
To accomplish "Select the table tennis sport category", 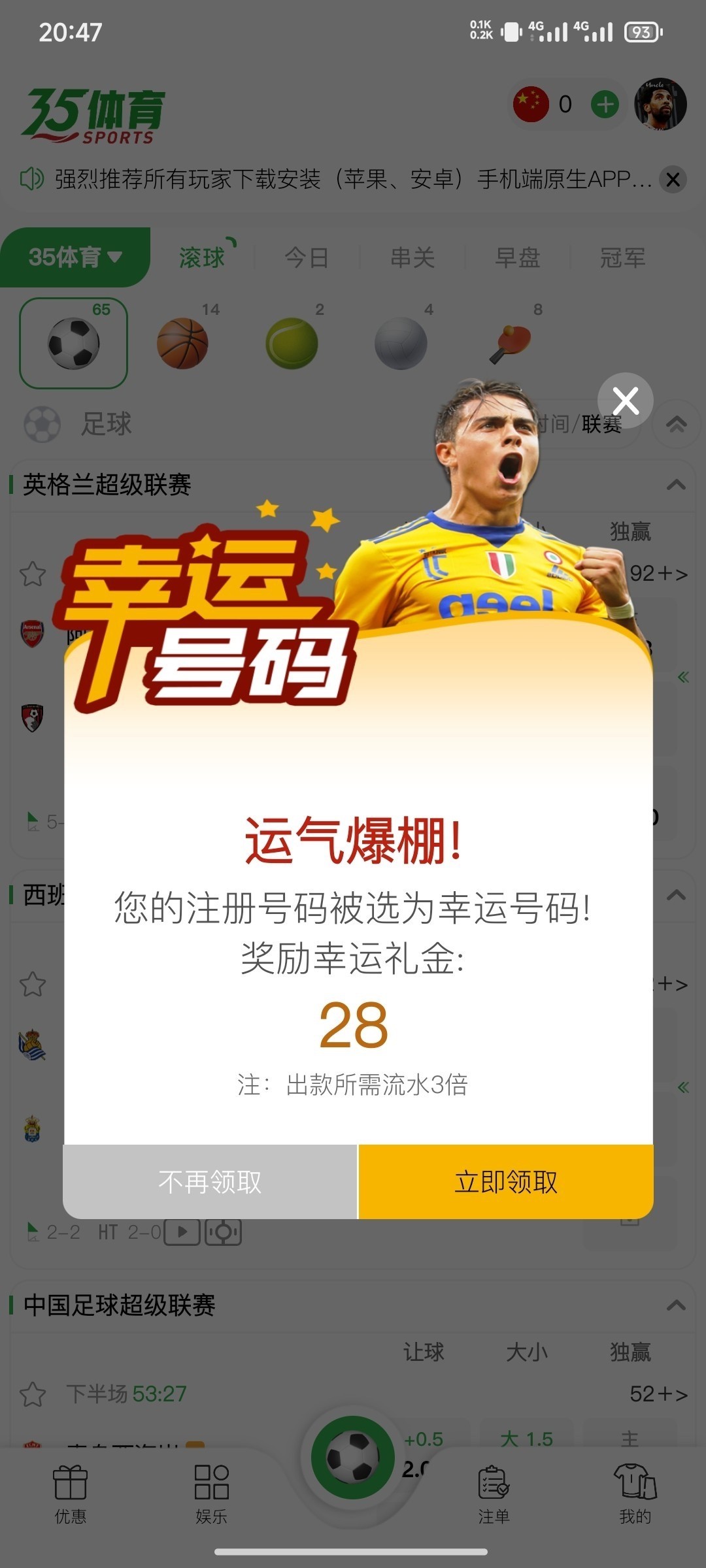I will (x=511, y=342).
